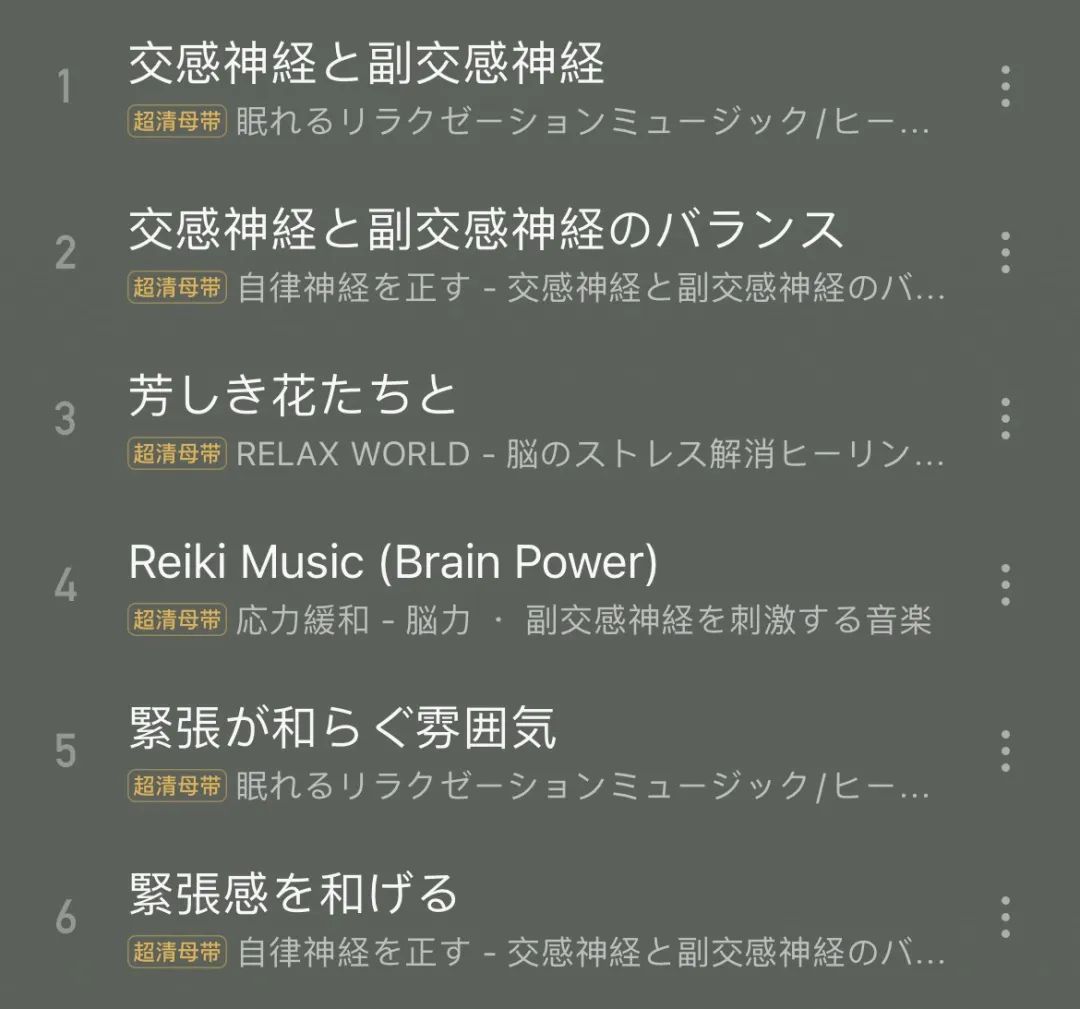Open the three-dot menu for 緊張感を和げる

(1005, 917)
